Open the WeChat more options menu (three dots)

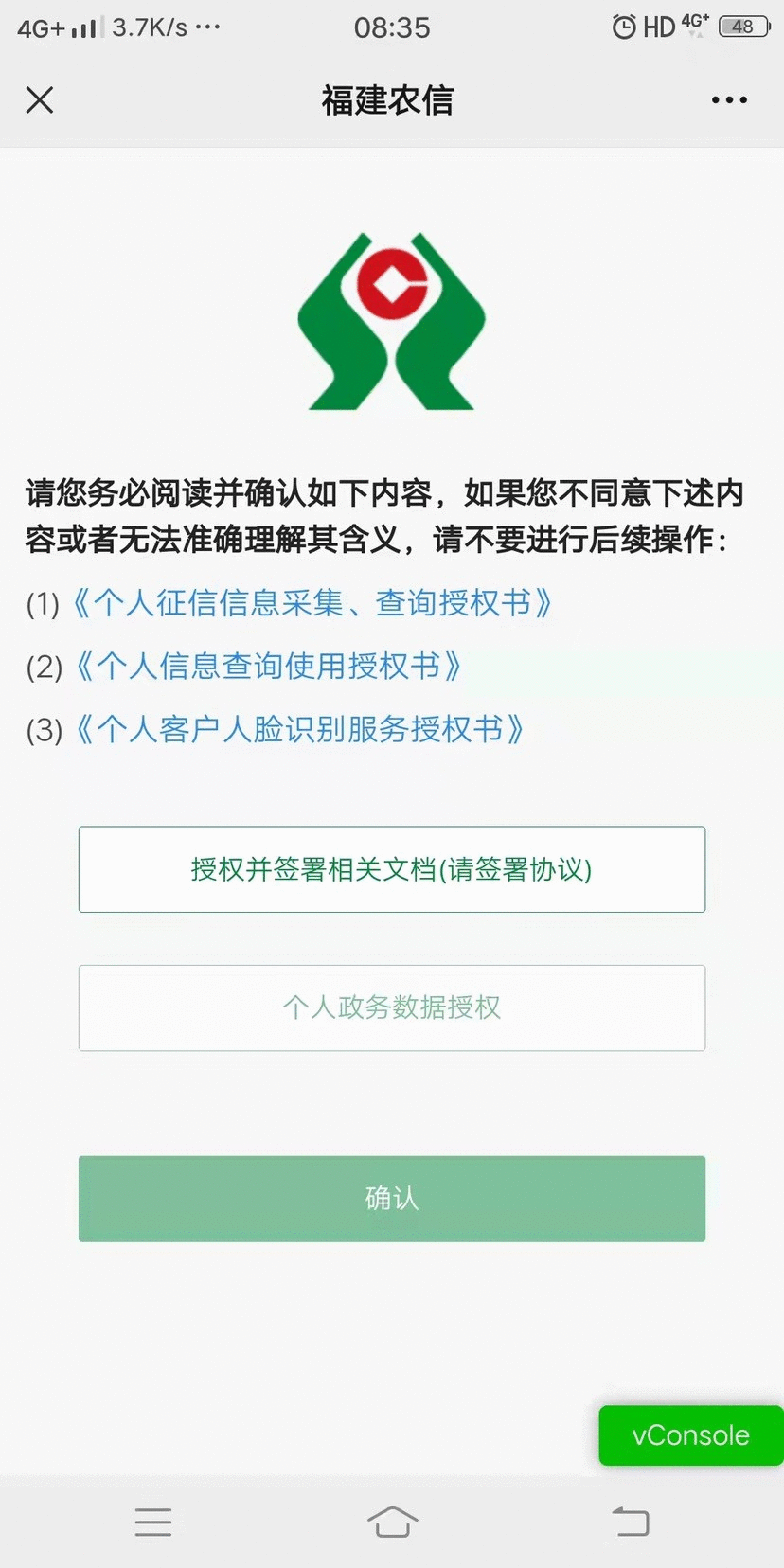click(x=728, y=99)
